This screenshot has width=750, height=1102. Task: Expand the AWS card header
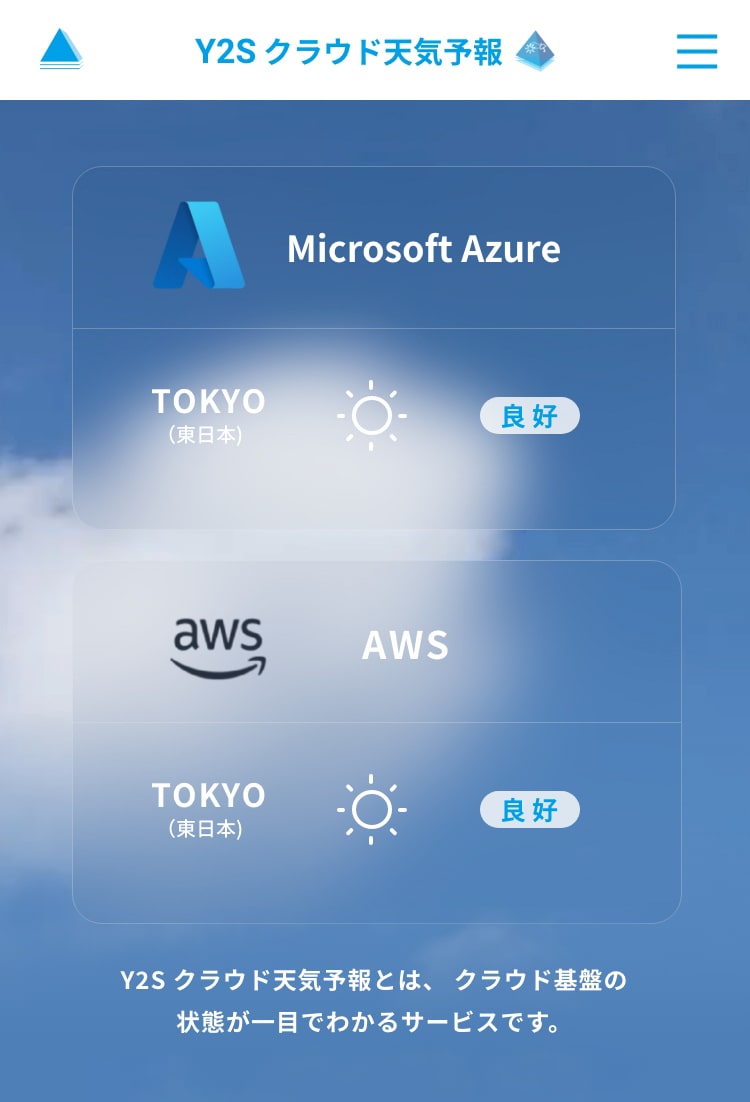[x=375, y=643]
